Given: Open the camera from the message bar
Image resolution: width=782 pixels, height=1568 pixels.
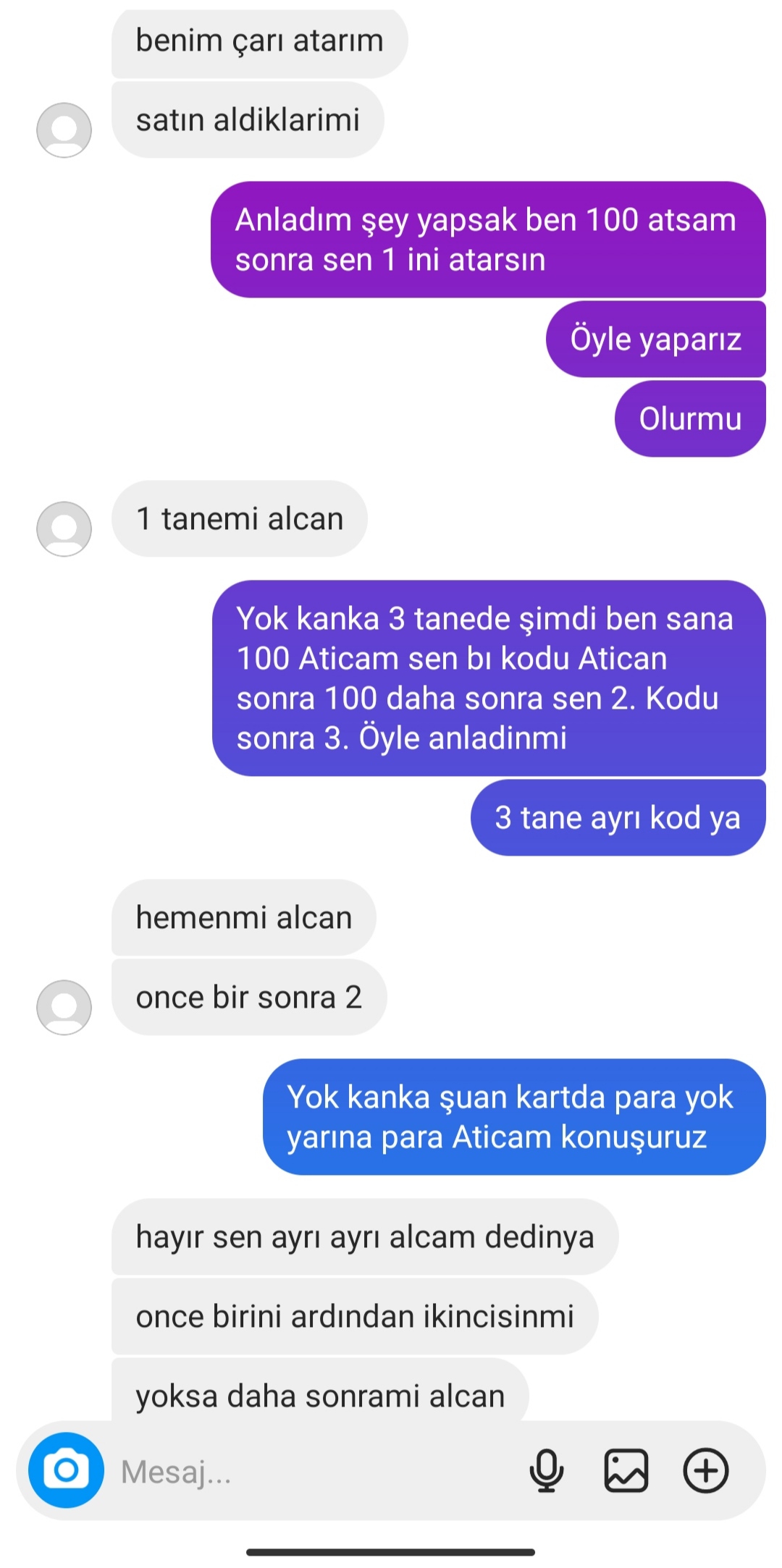Looking at the screenshot, I should [66, 1470].
